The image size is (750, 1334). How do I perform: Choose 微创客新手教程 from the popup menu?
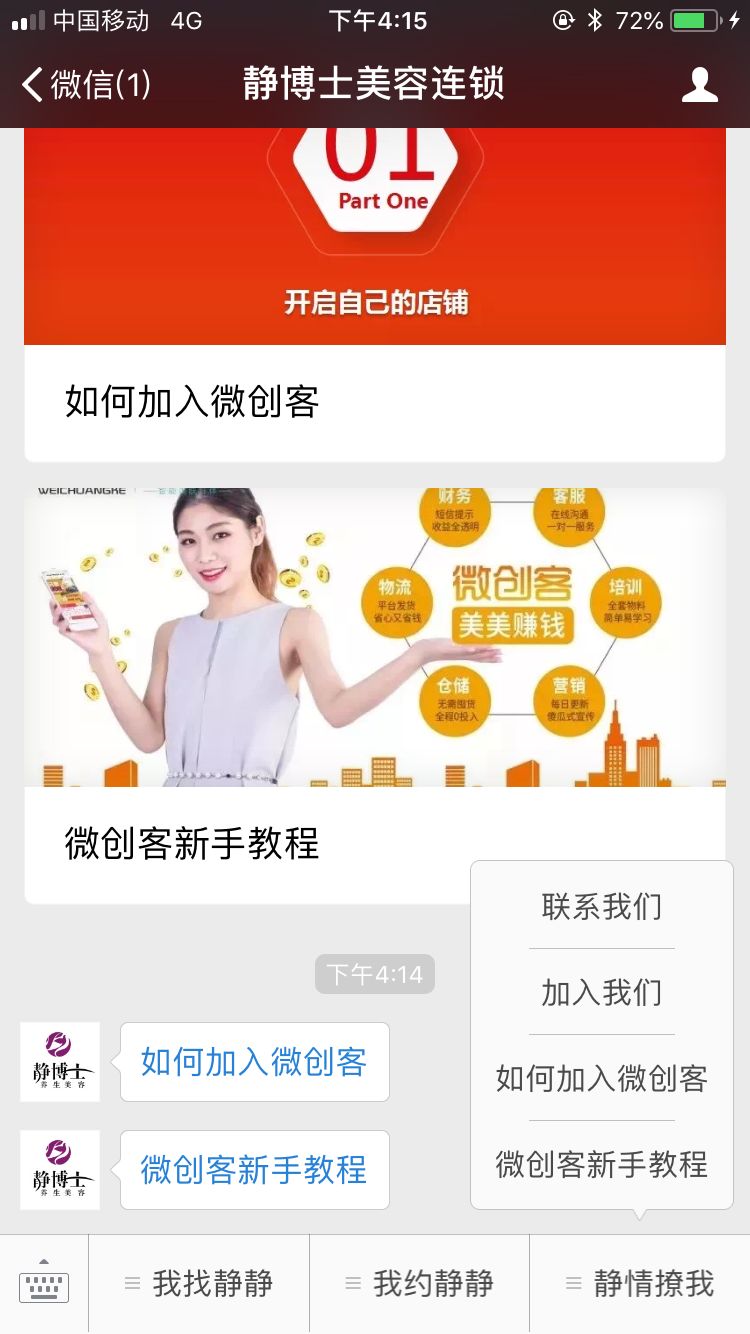(x=601, y=1165)
